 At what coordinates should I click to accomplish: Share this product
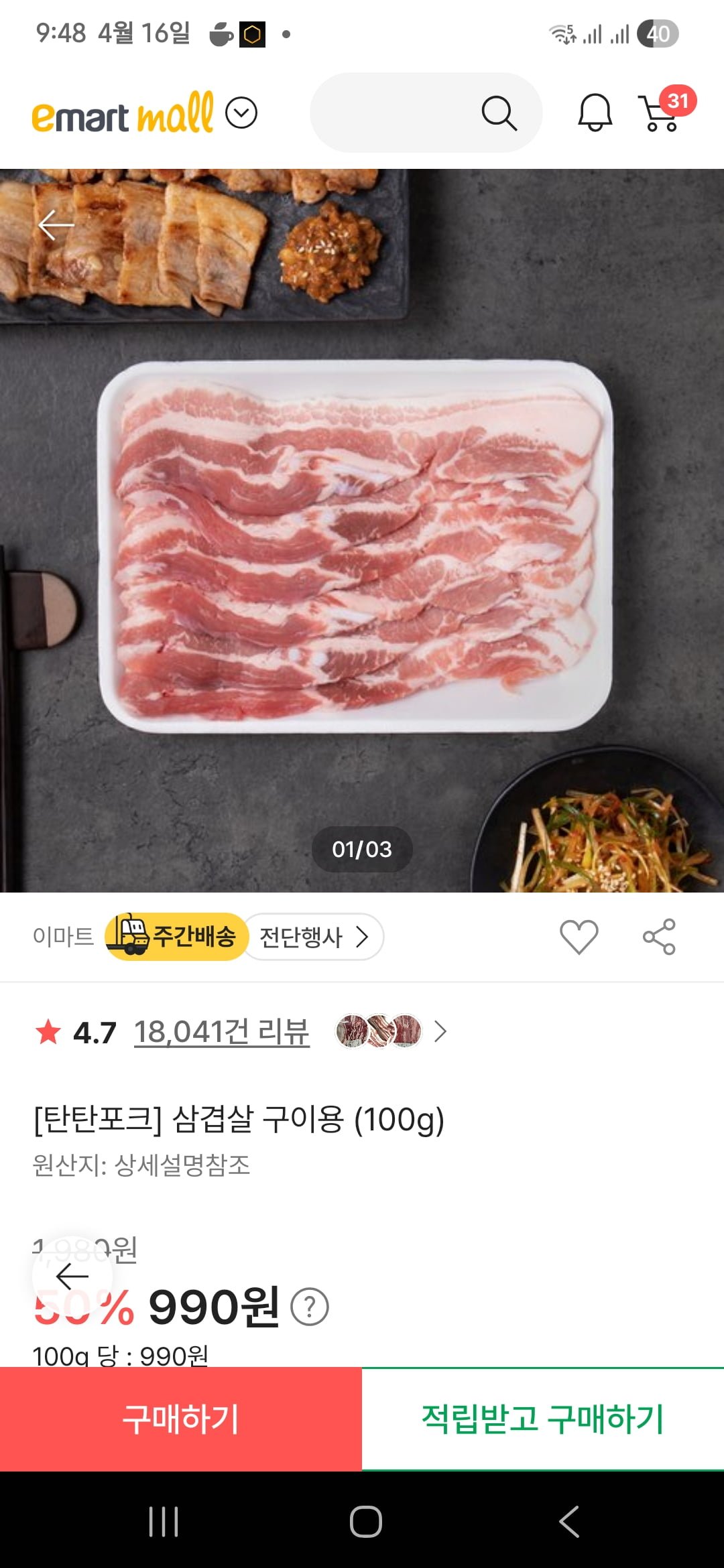(x=659, y=936)
